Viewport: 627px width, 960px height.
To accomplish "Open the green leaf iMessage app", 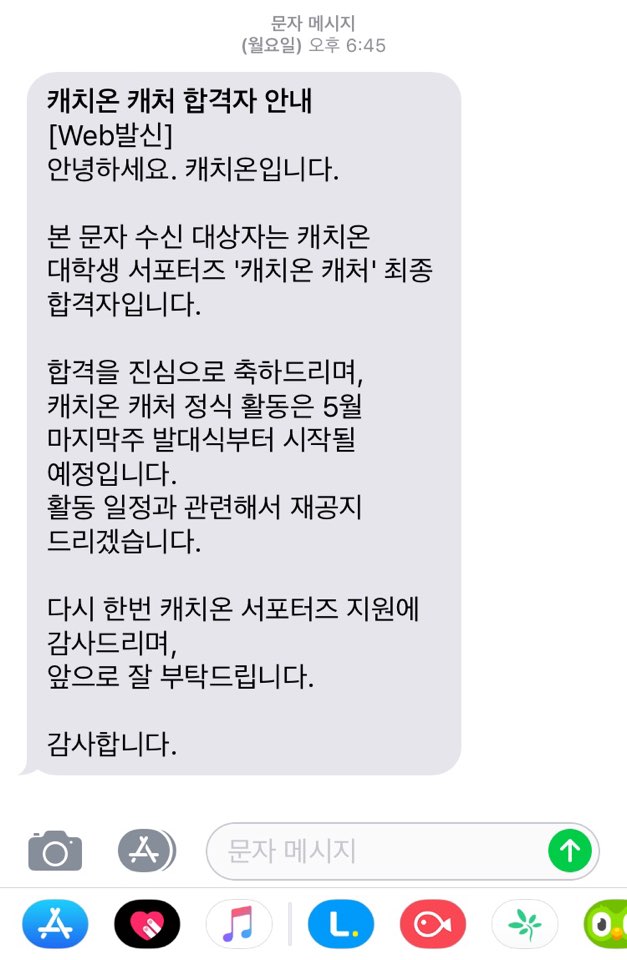I will (x=524, y=924).
